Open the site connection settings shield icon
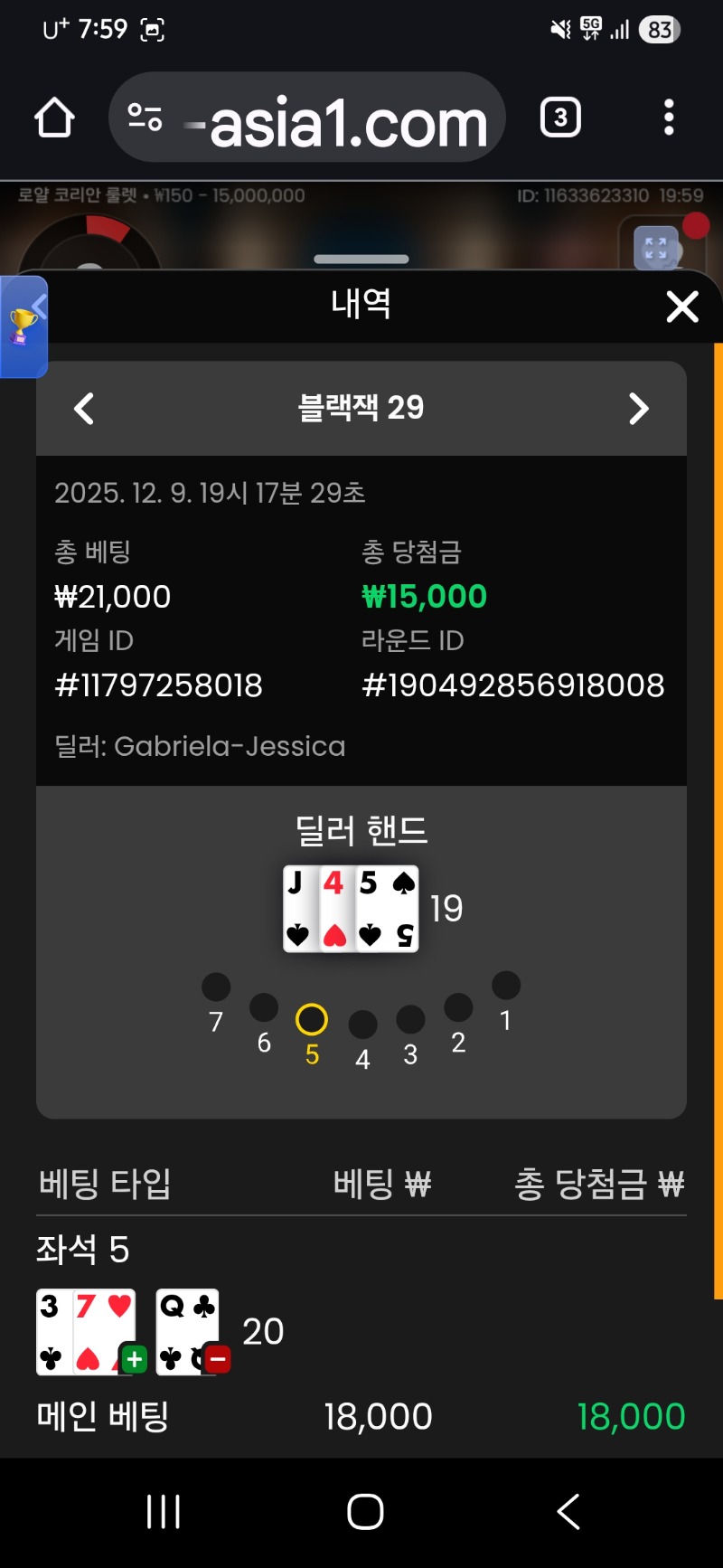The width and height of the screenshot is (723, 1568). click(x=145, y=118)
